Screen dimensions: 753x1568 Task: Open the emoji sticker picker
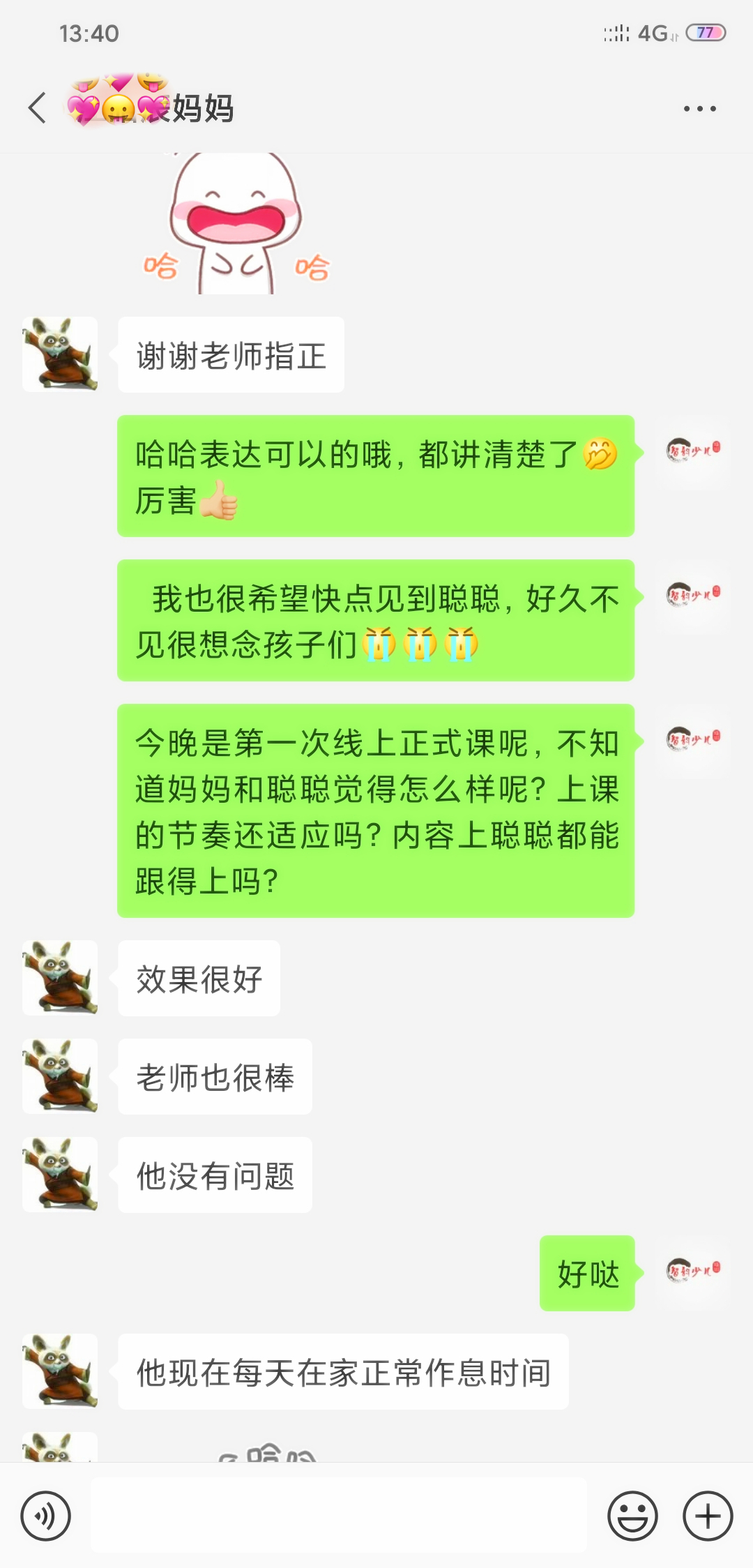tap(632, 1516)
